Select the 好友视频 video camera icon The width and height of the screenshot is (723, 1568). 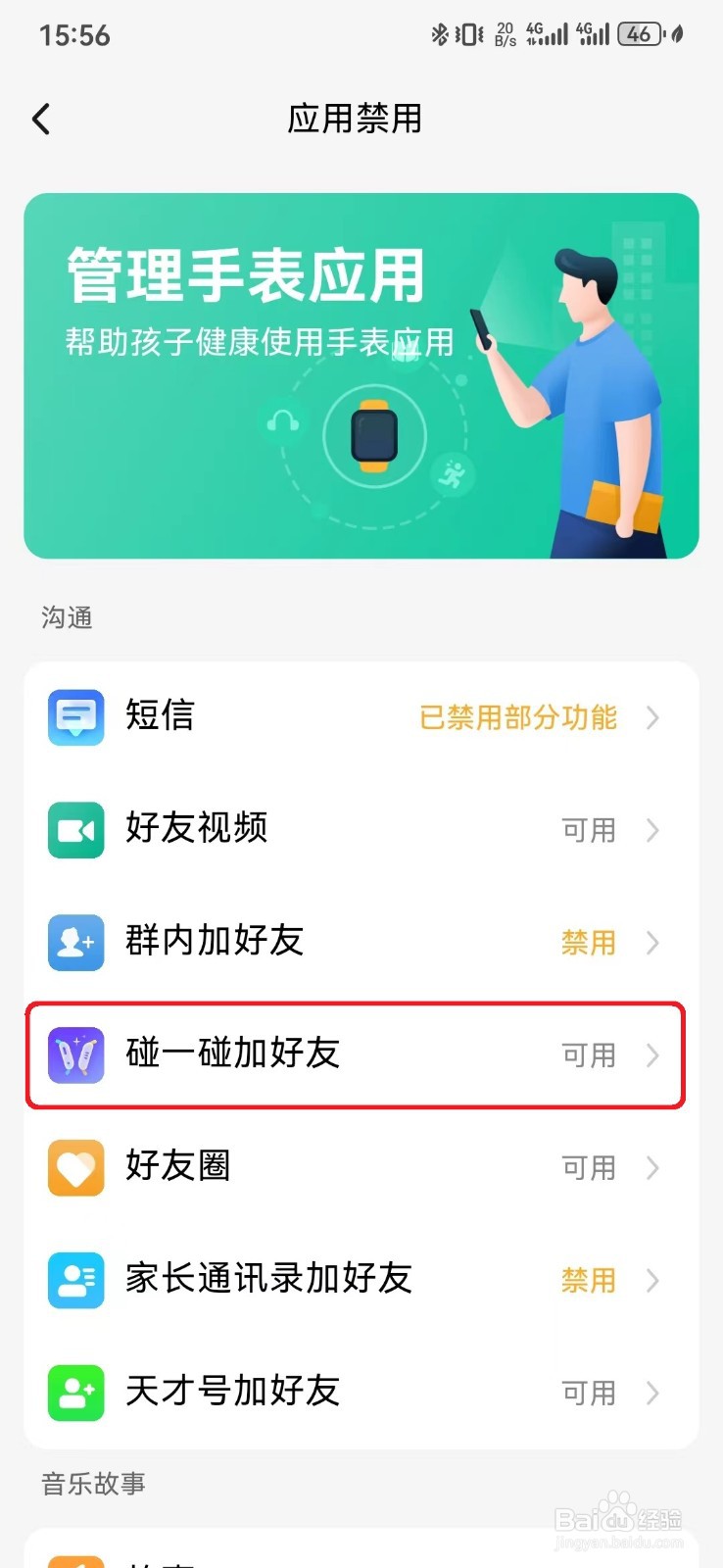75,830
